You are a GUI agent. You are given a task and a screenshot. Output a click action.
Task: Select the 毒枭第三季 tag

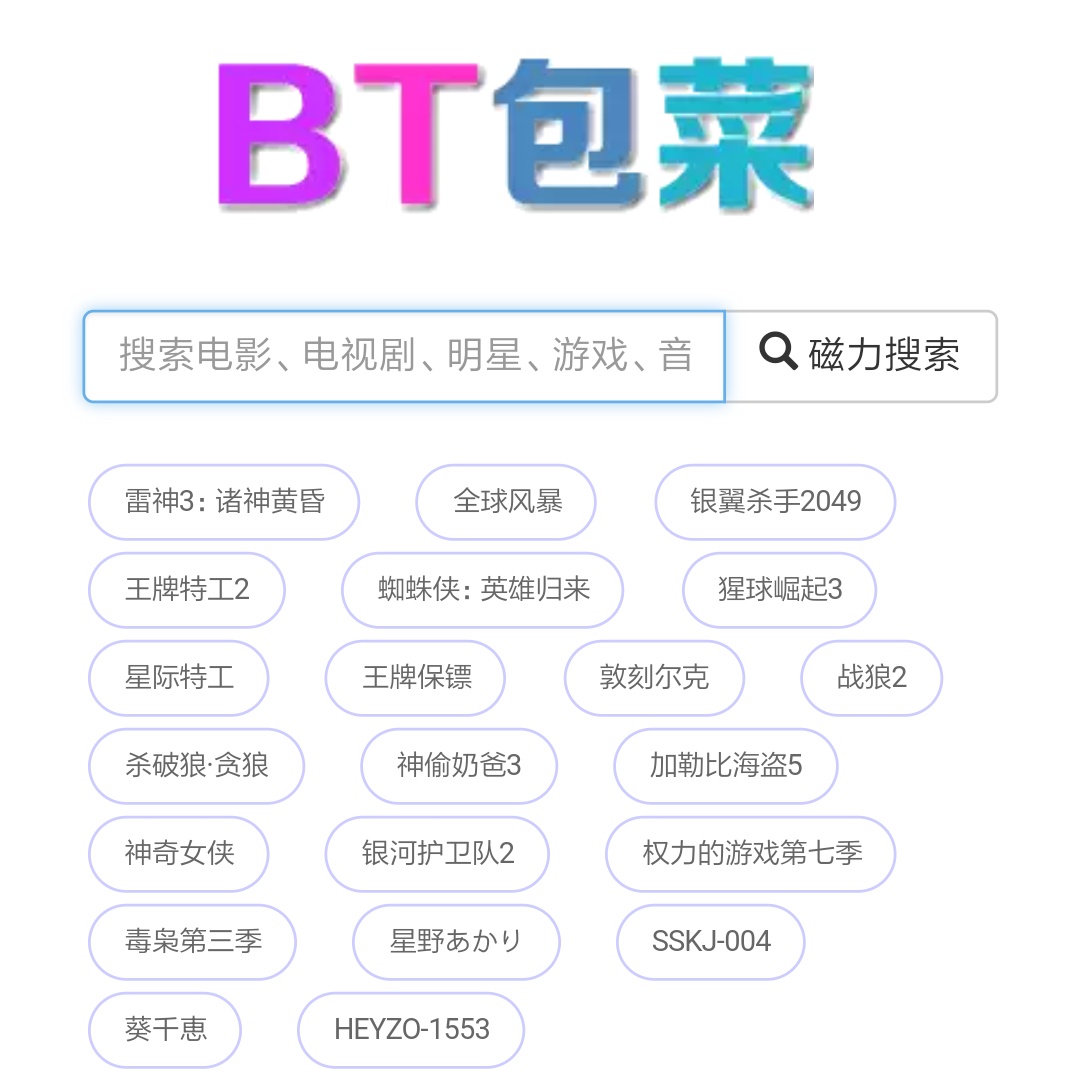pyautogui.click(x=192, y=942)
